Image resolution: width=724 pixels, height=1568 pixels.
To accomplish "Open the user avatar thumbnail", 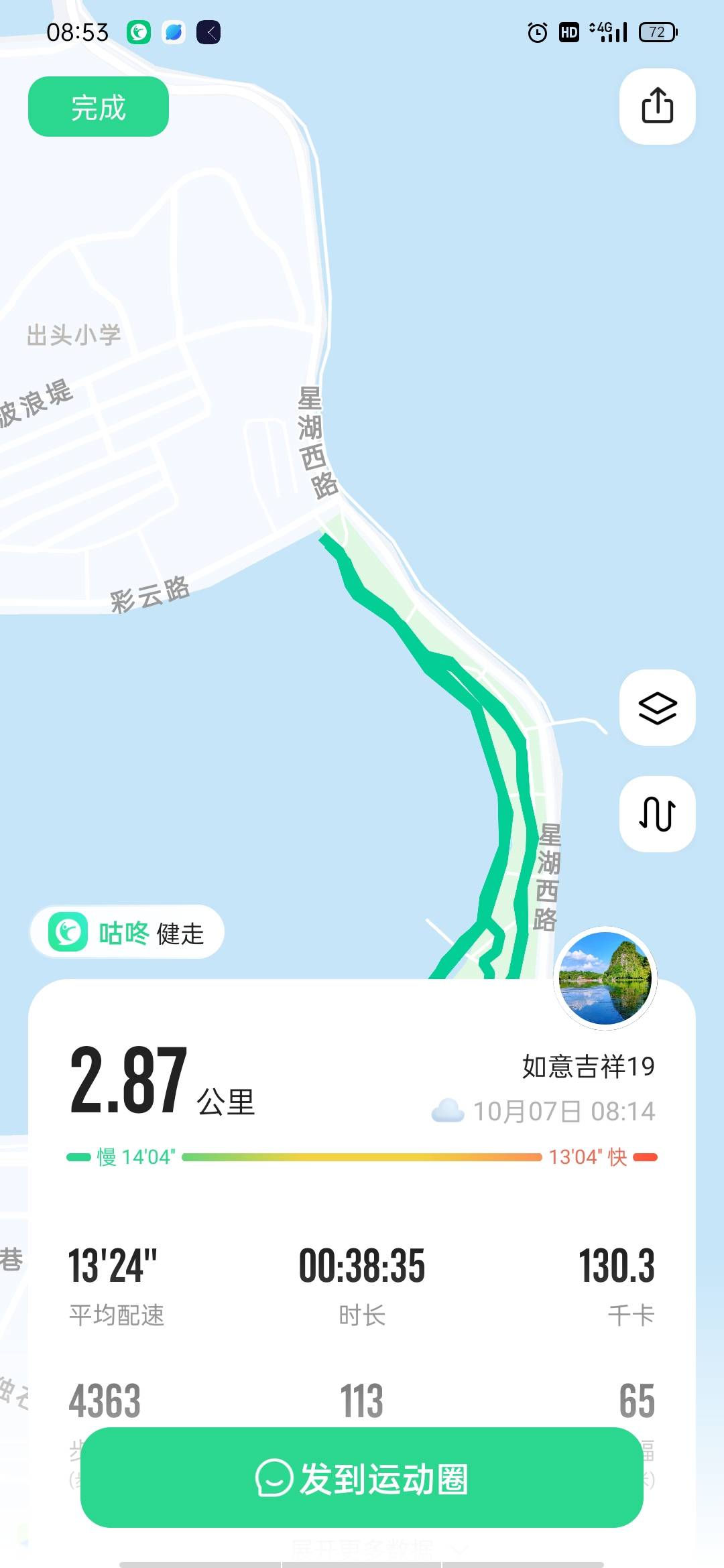I will (x=605, y=978).
